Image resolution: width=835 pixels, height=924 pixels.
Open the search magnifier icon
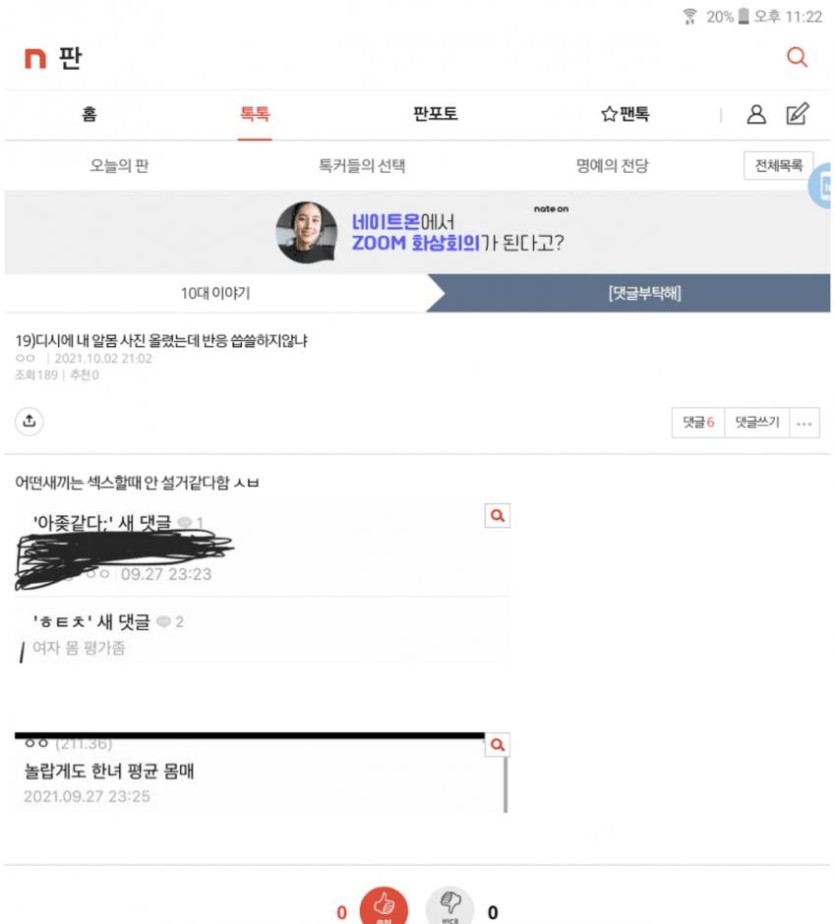796,58
